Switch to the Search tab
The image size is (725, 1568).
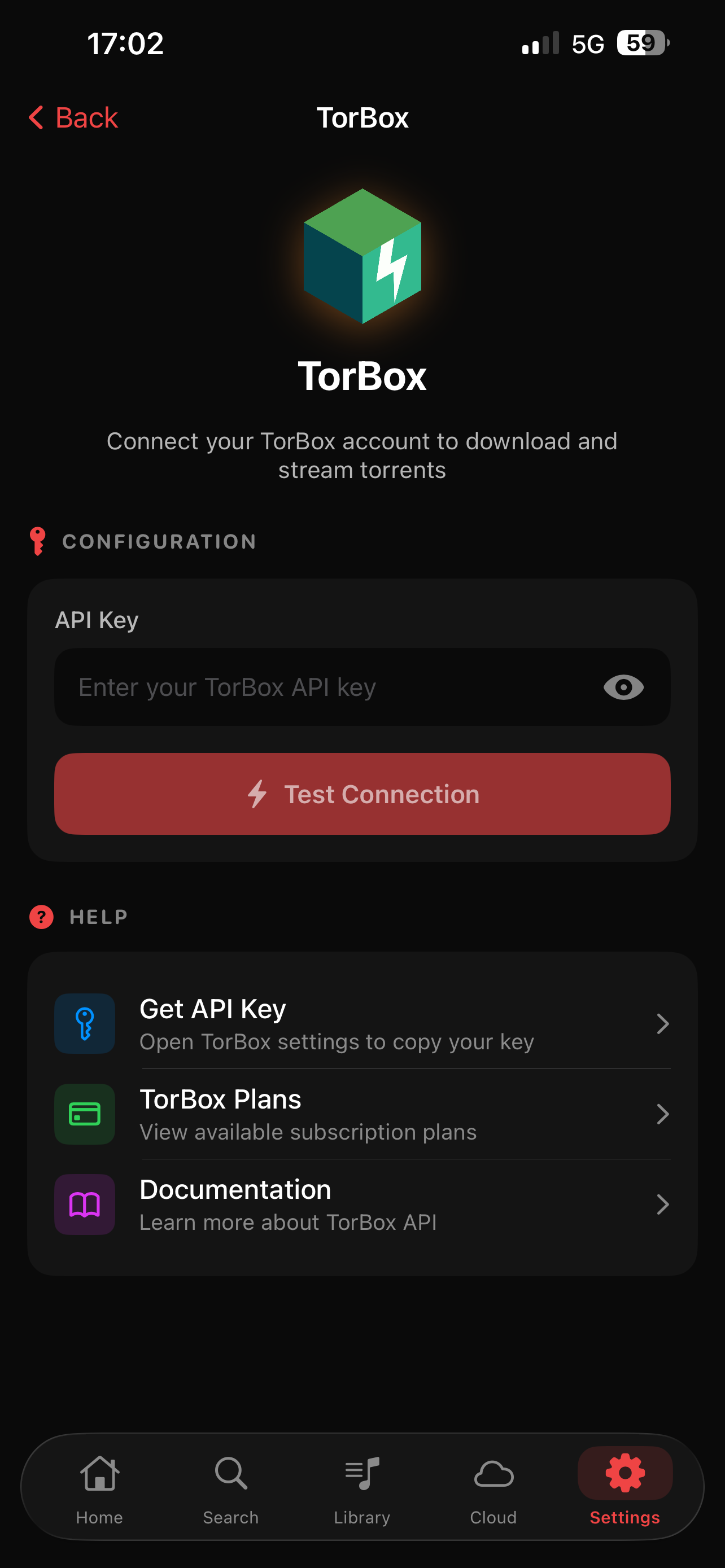click(231, 1486)
